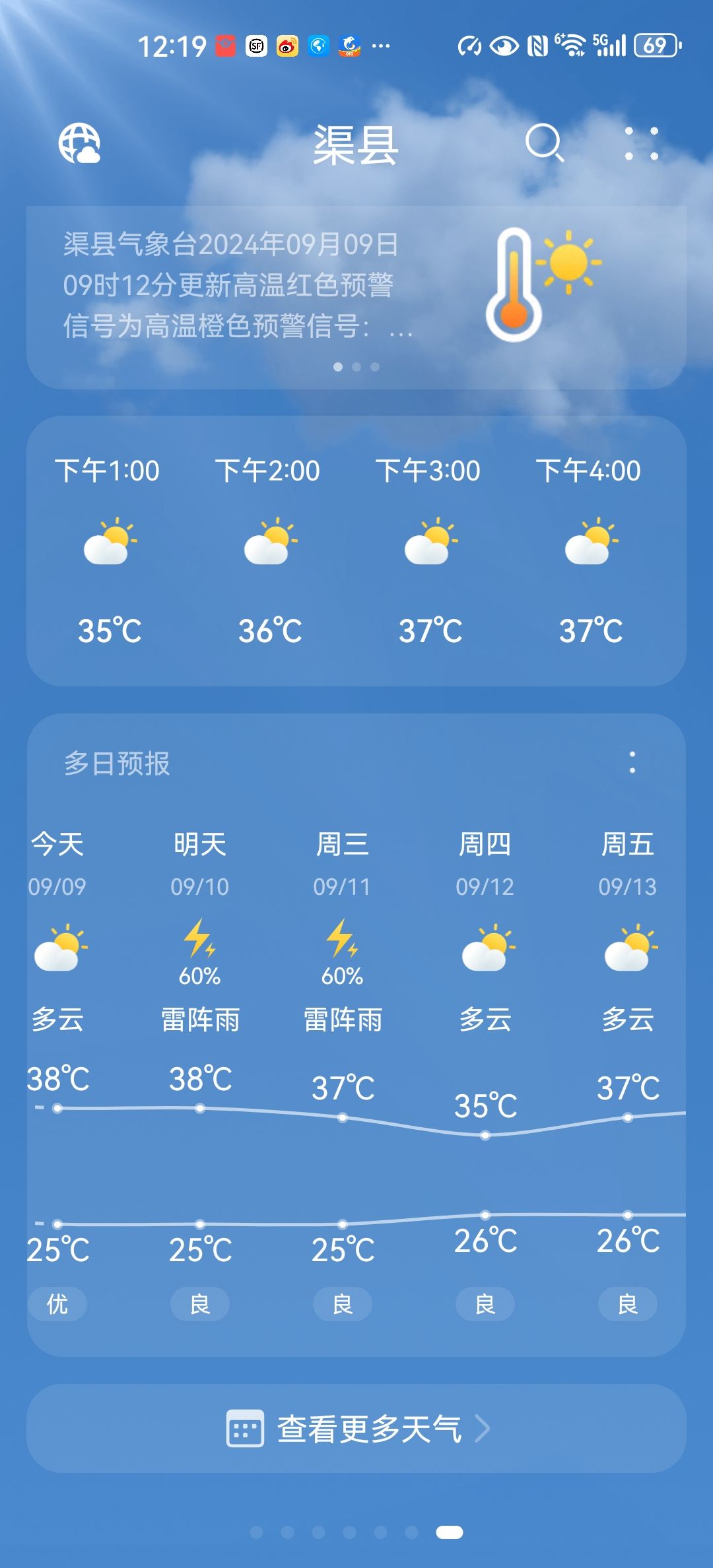Viewport: 713px width, 1568px height.
Task: Open multi-day forecast options menu
Action: (632, 763)
